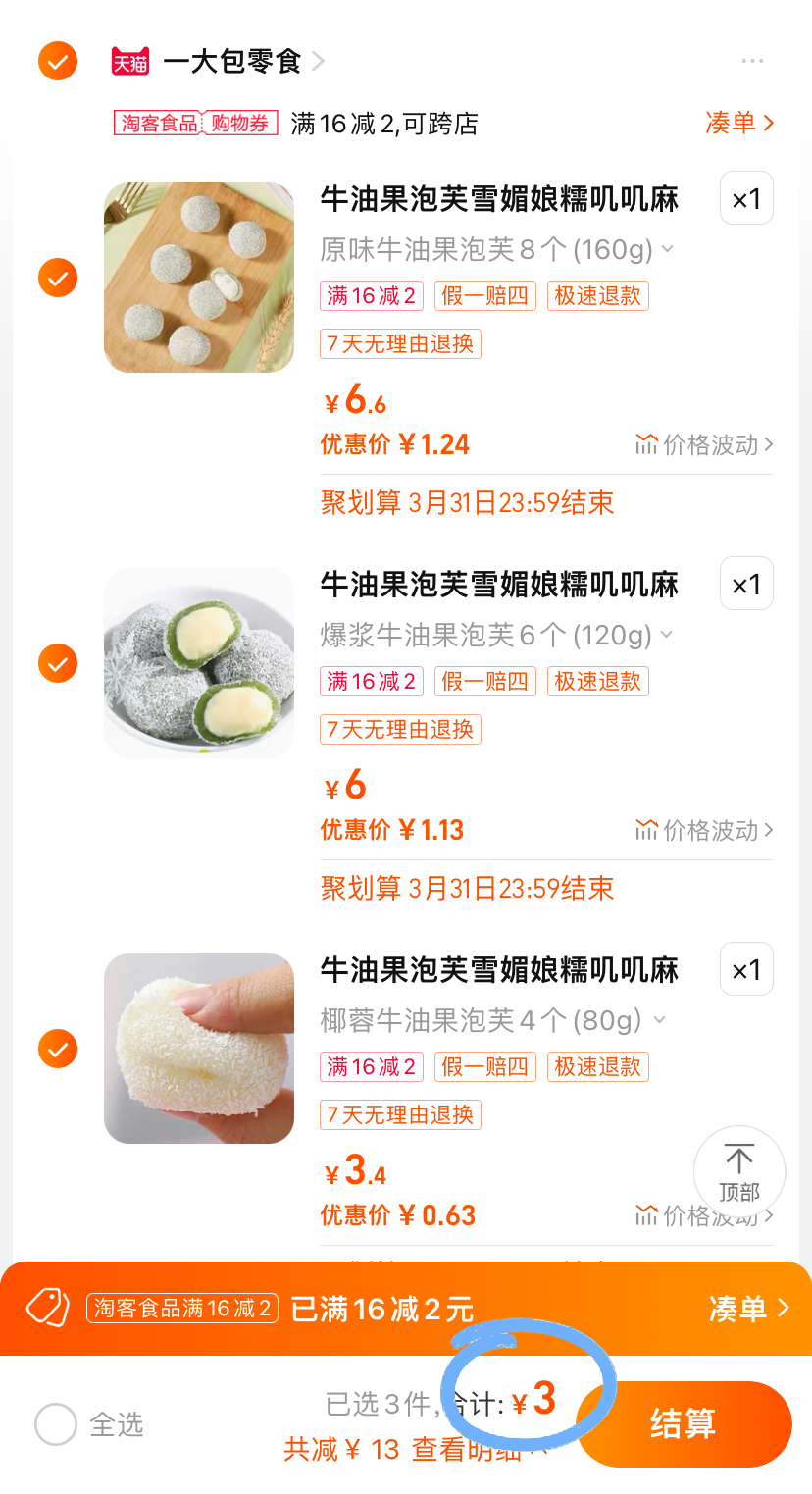Deselect the 椰蓉牛油果泡芙4个 item checkbox
This screenshot has width=812, height=1494.
tap(58, 1049)
